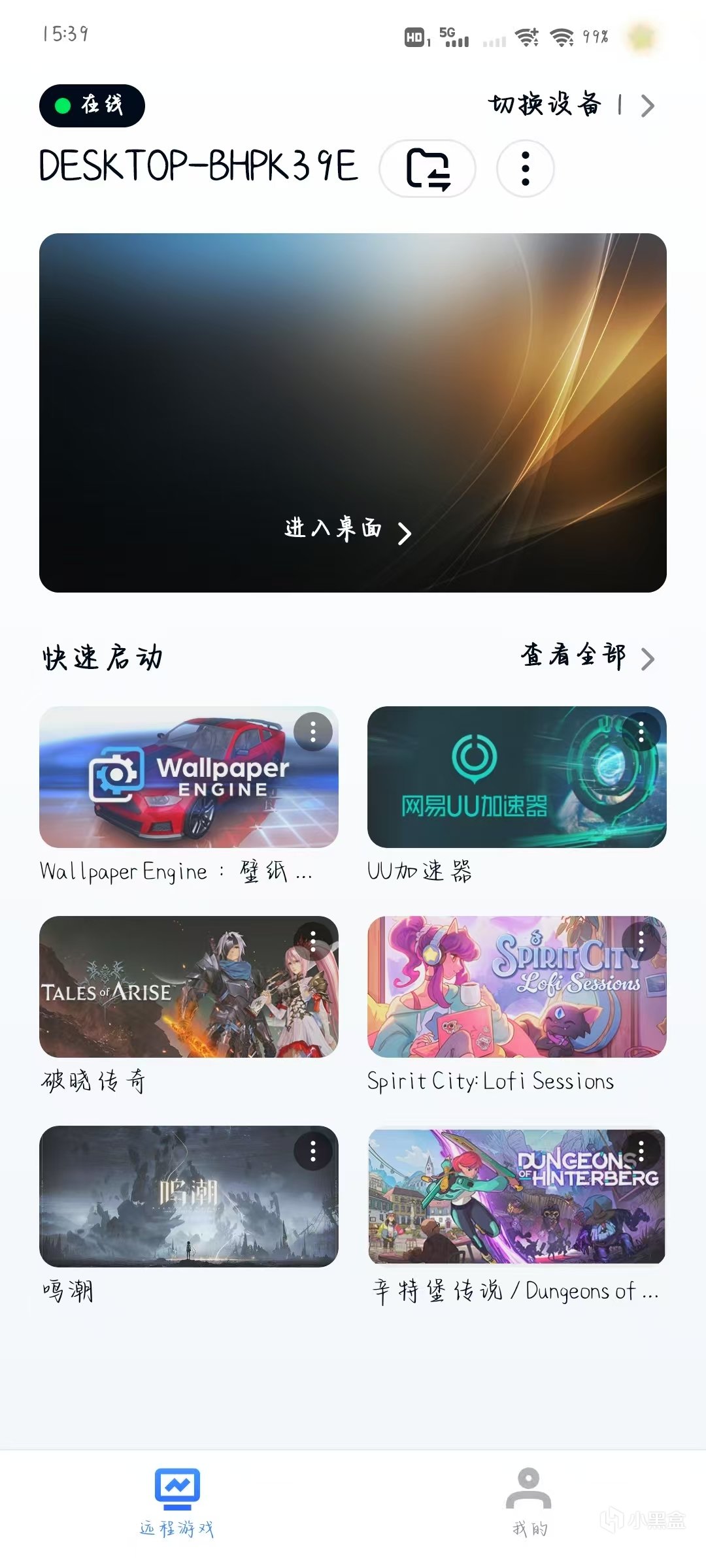Screen dimensions: 706x1568
Task: Open options on 破晓传奇 card
Action: pos(313,941)
